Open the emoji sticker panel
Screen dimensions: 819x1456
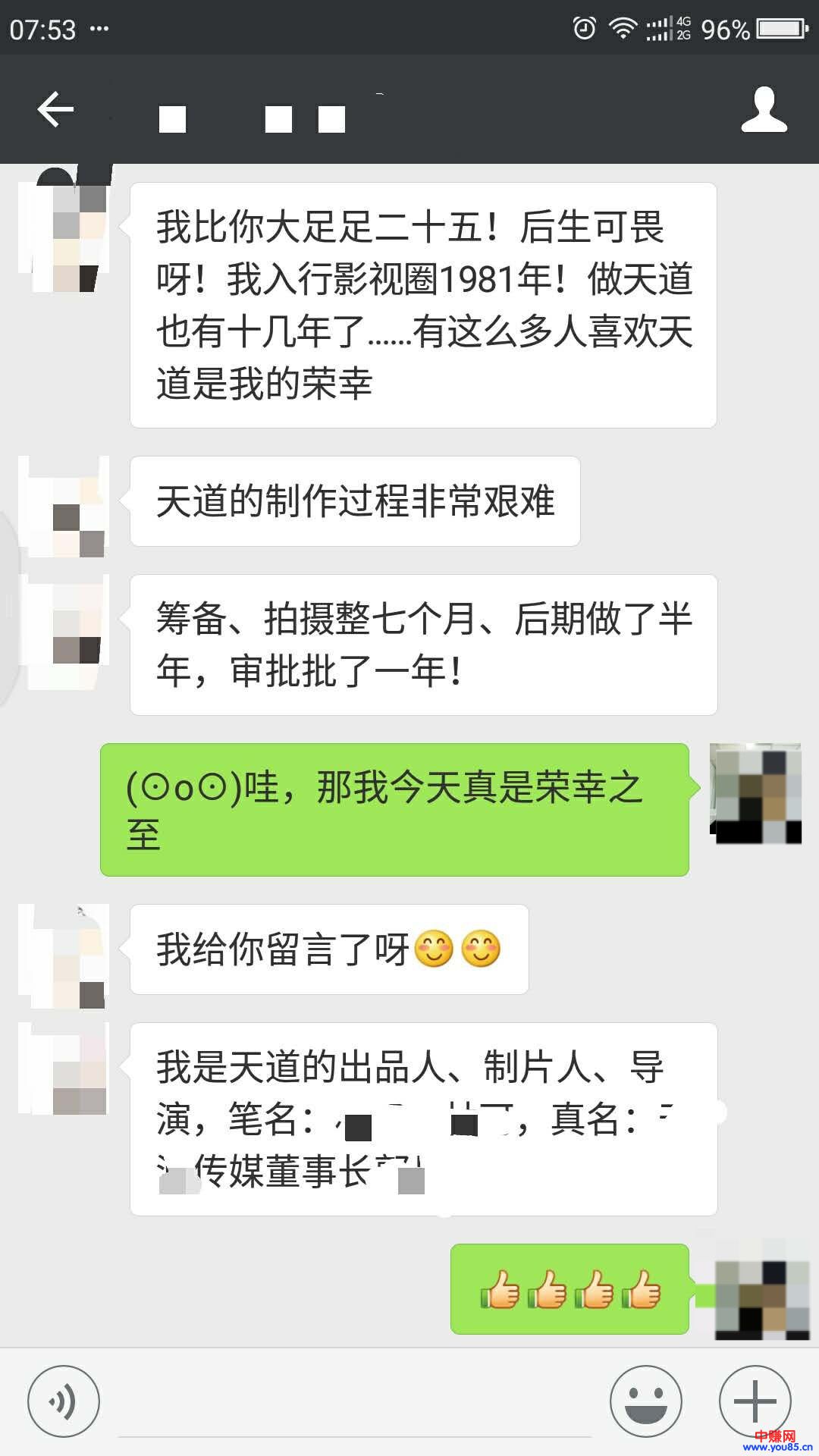point(646,1401)
